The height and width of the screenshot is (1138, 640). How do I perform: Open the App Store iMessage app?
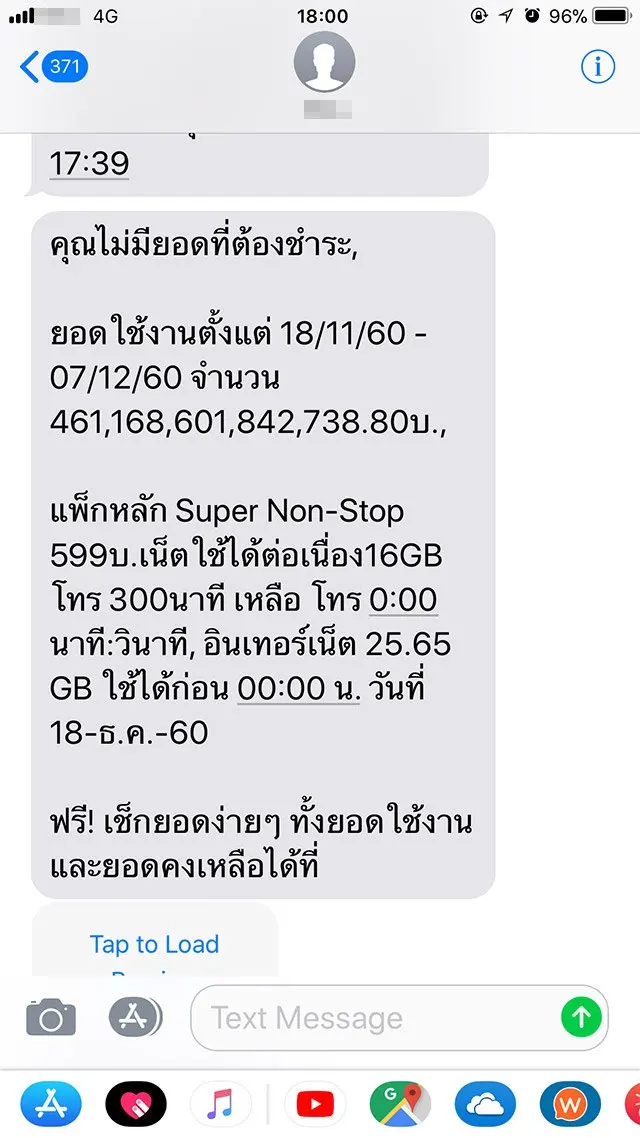pos(50,1105)
